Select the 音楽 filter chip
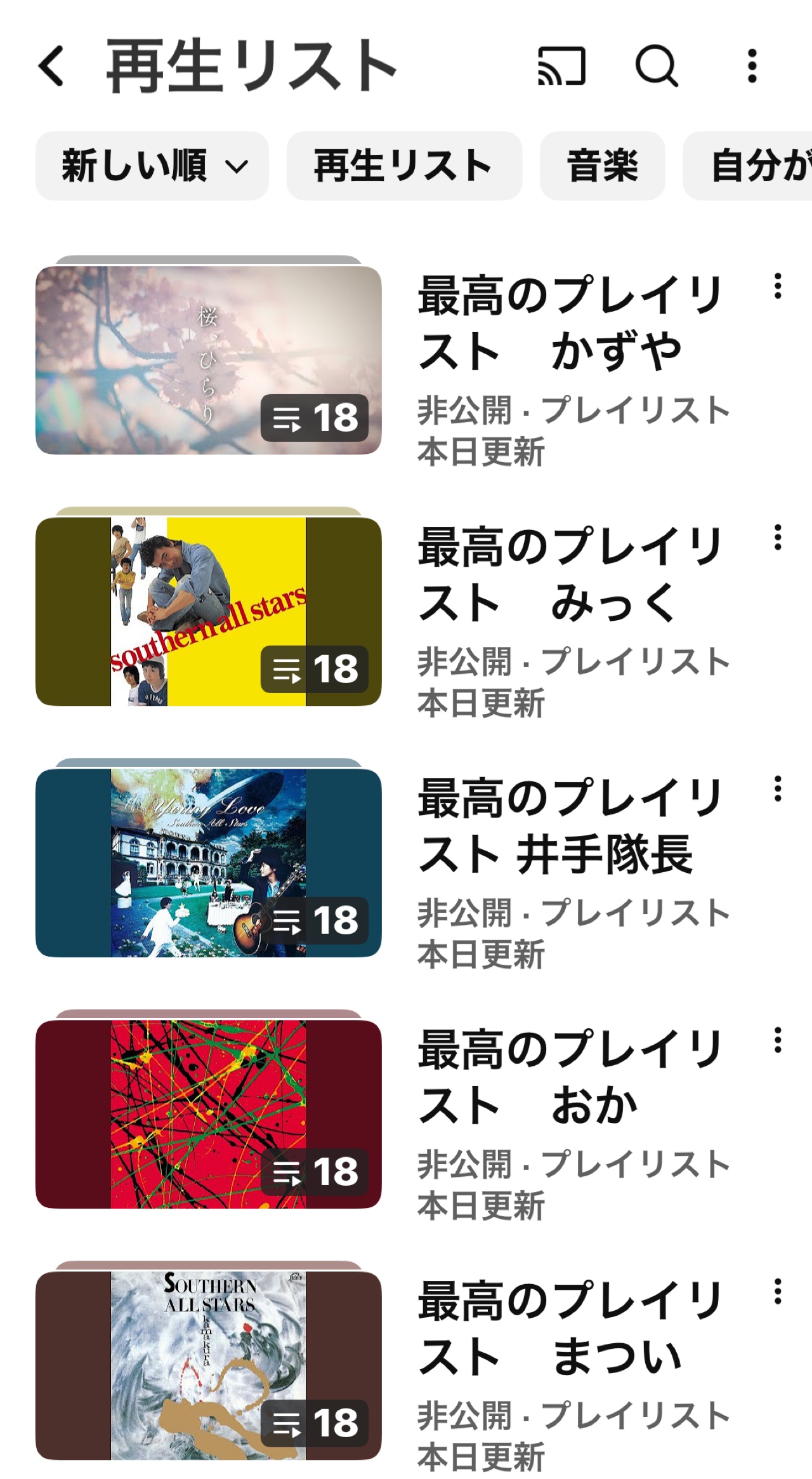Screen dimensions: 812x1479 click(x=602, y=166)
